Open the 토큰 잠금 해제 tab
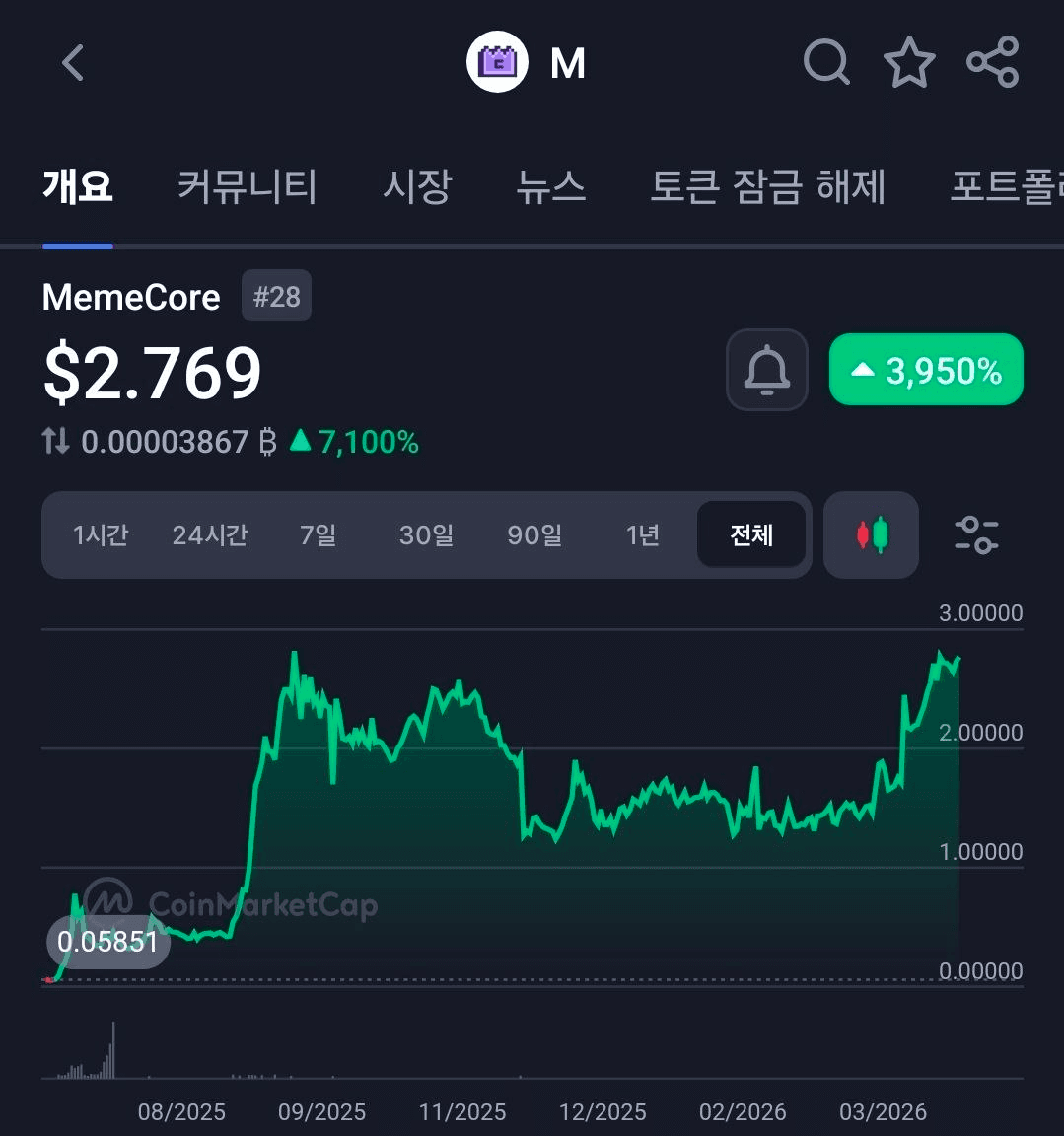The width and height of the screenshot is (1064, 1136). tap(767, 185)
